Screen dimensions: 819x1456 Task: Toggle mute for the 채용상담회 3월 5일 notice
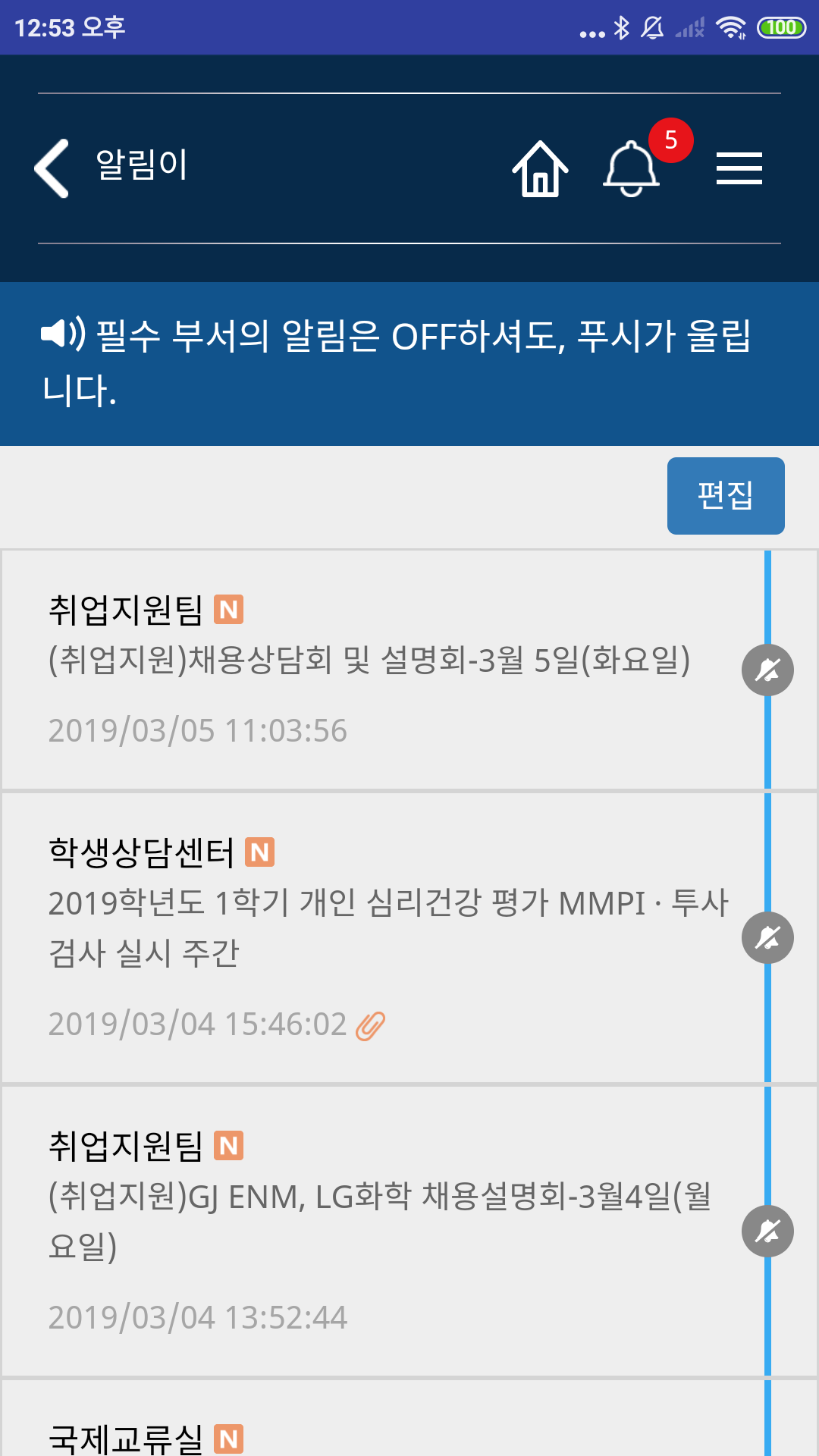[767, 670]
